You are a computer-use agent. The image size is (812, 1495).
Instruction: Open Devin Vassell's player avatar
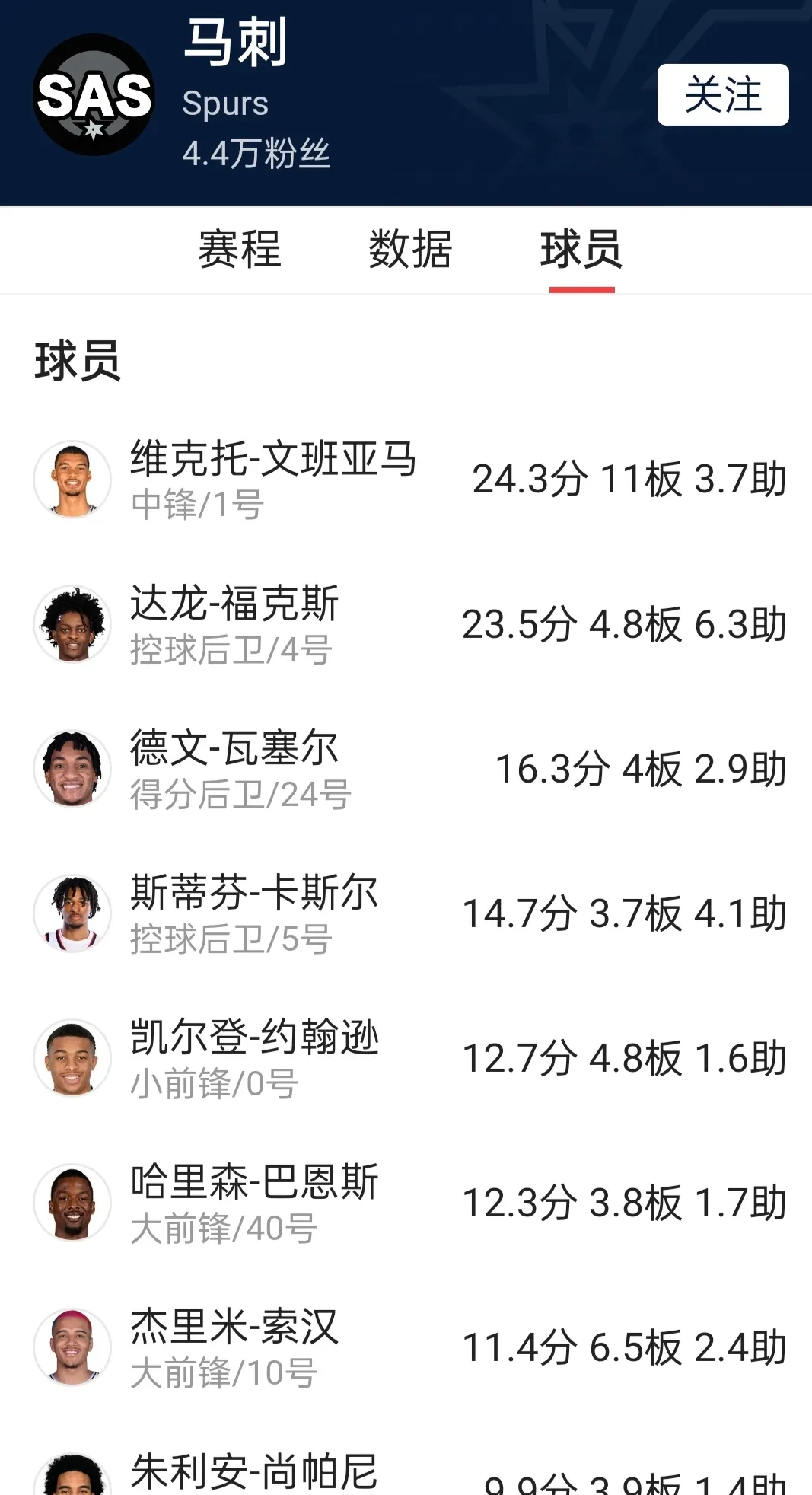(x=72, y=769)
